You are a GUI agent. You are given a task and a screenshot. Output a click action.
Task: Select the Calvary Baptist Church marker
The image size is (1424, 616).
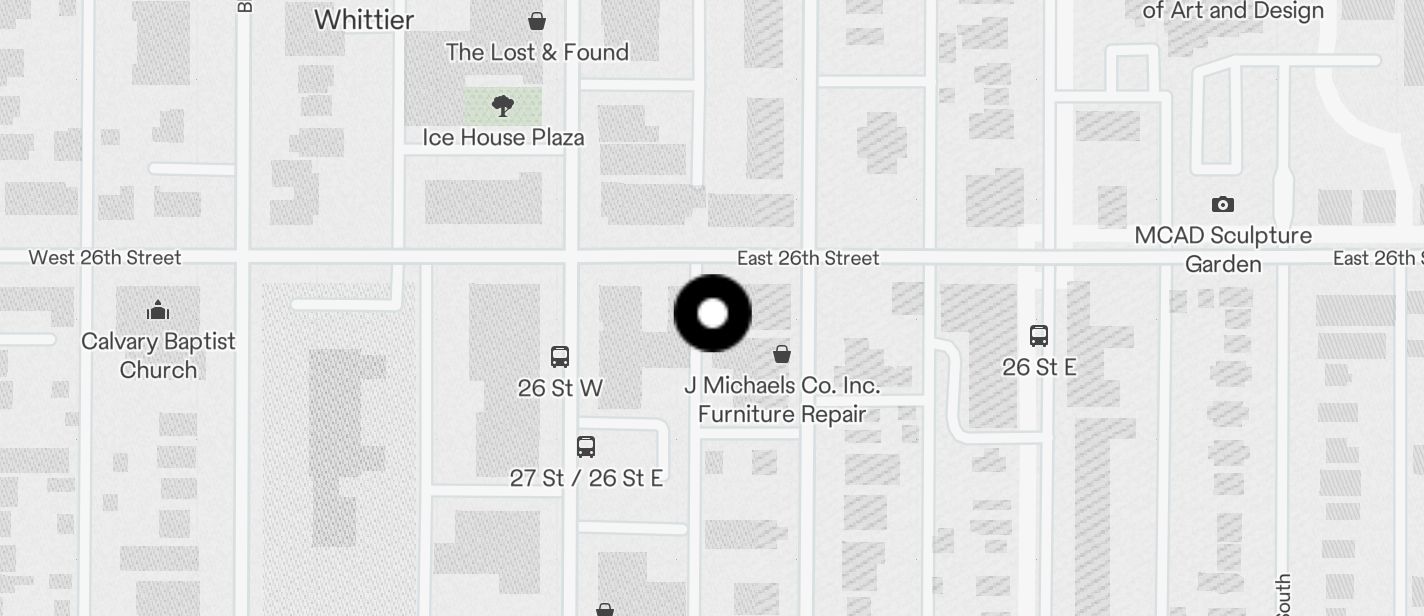click(157, 310)
